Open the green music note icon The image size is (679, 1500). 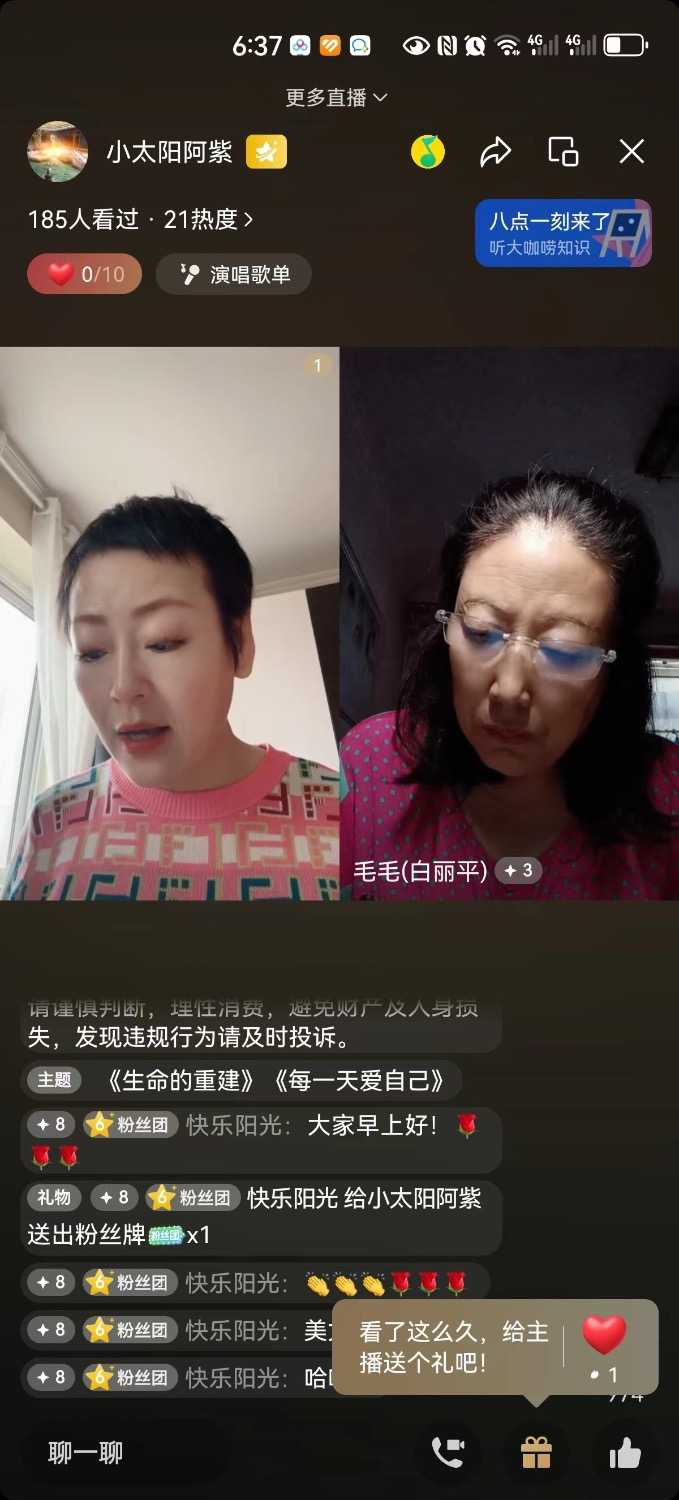(428, 152)
